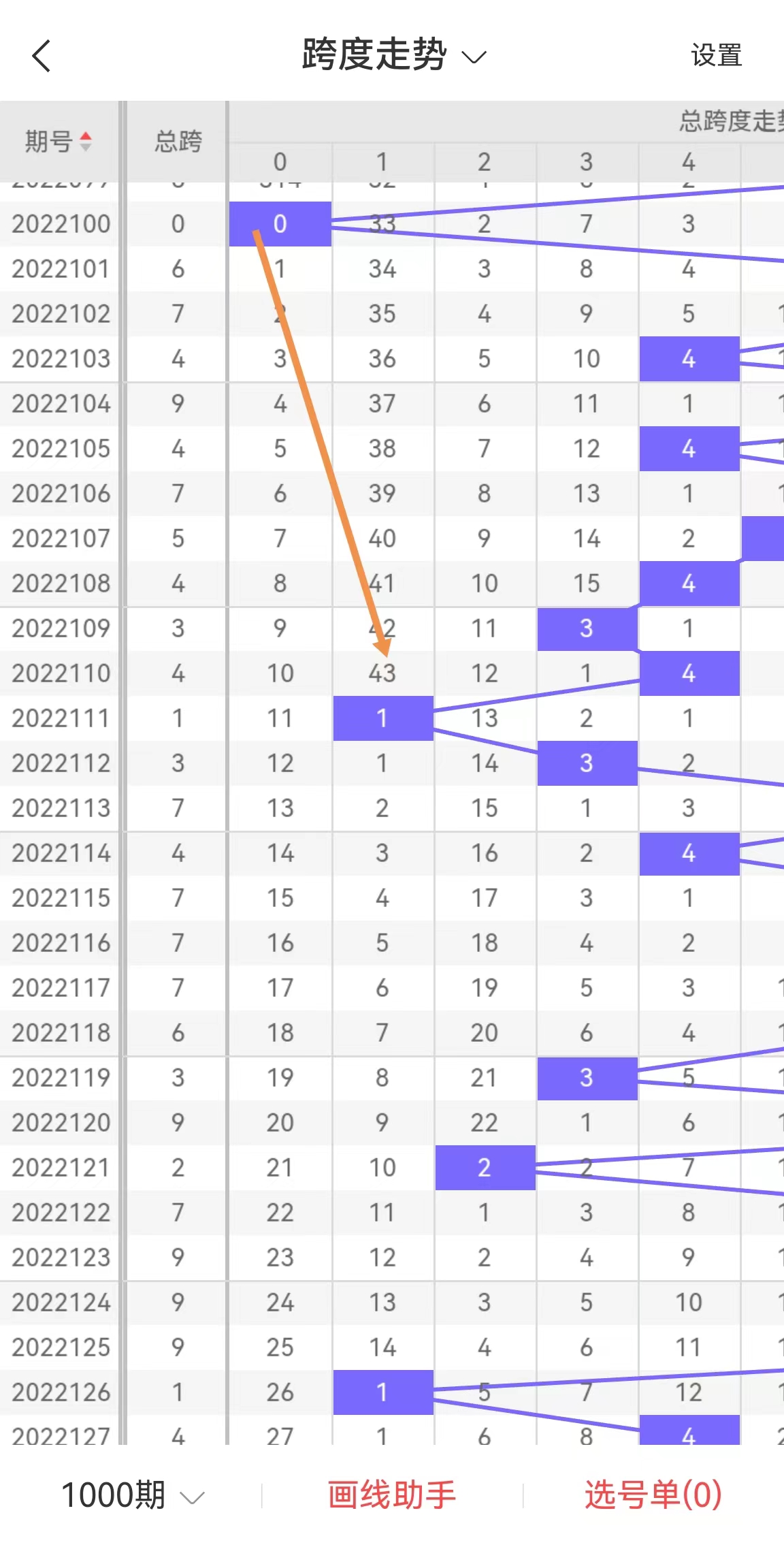Image resolution: width=784 pixels, height=1547 pixels.
Task: Open 画线助手 drawing assistant
Action: pos(392,1496)
